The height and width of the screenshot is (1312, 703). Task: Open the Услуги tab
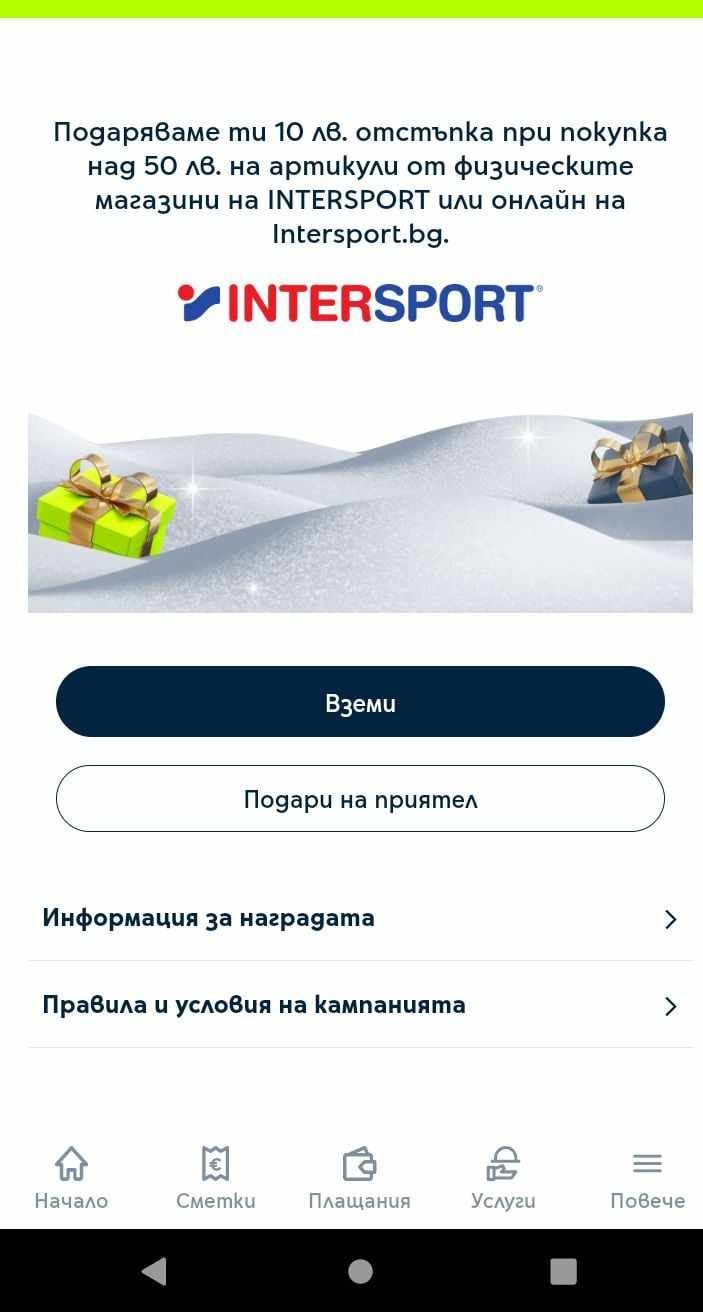click(x=503, y=1178)
